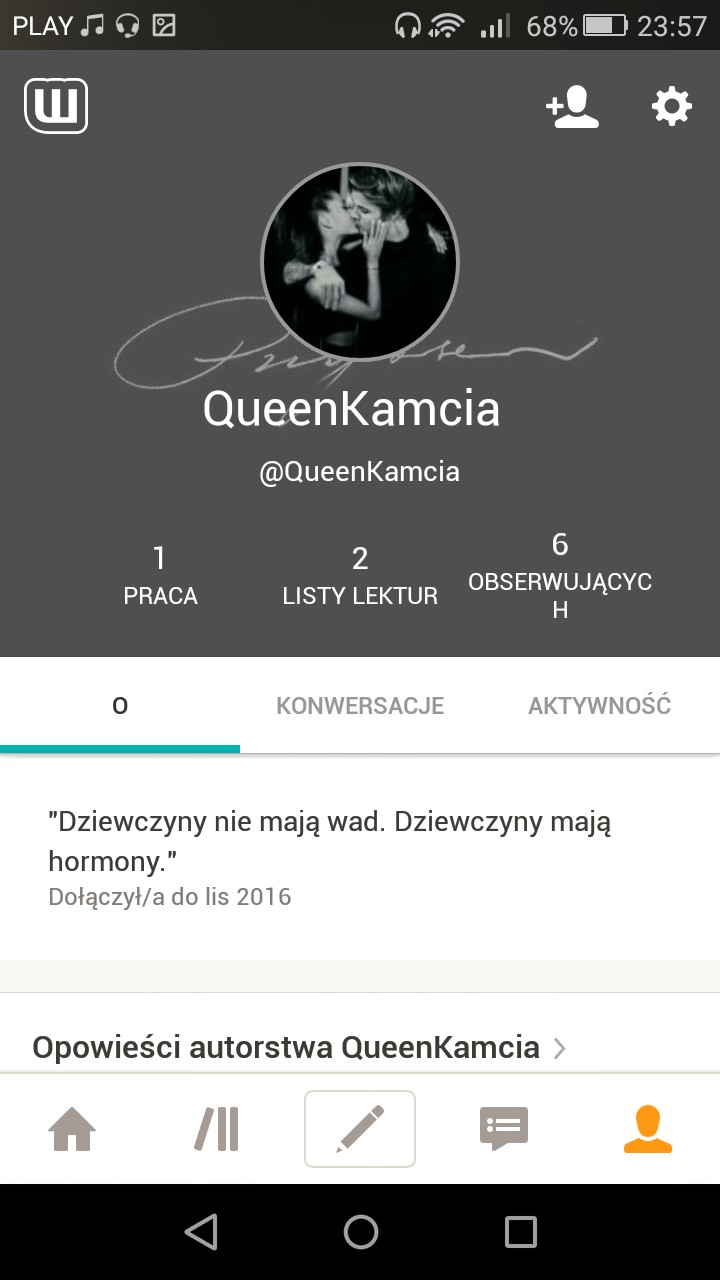Tap the Wattpad logo icon

coord(56,106)
